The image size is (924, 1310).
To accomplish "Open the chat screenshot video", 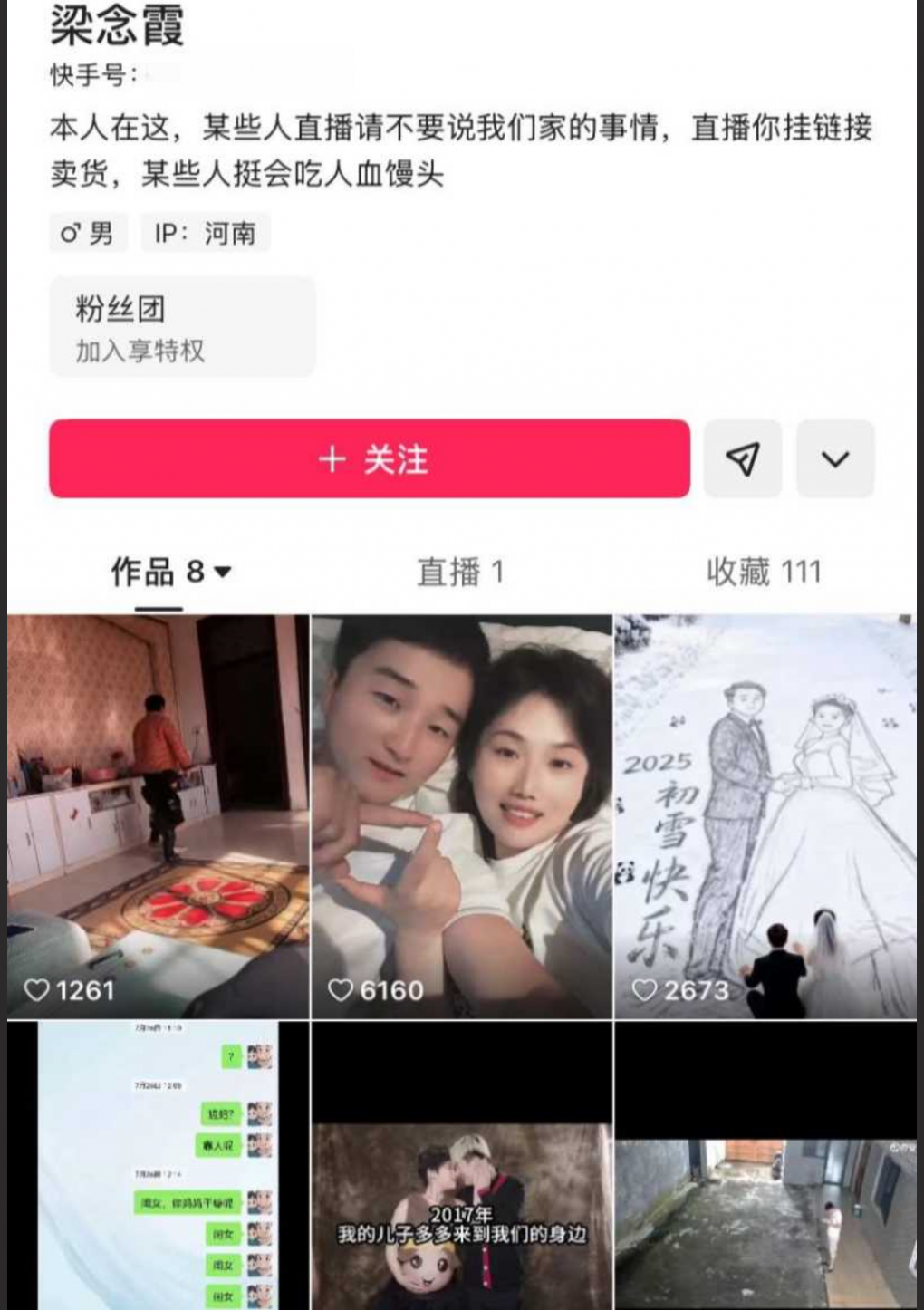I will click(159, 1166).
